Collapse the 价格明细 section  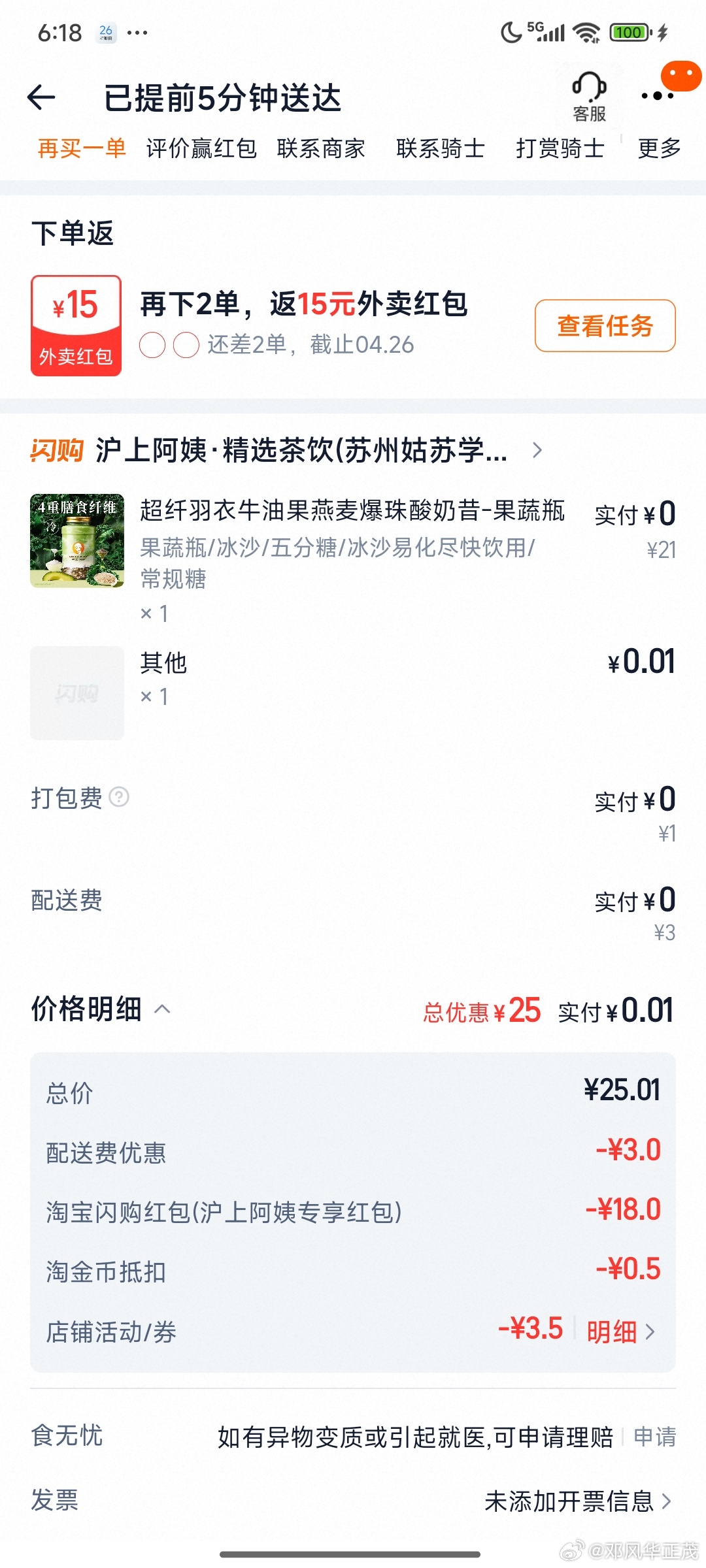click(x=162, y=1009)
